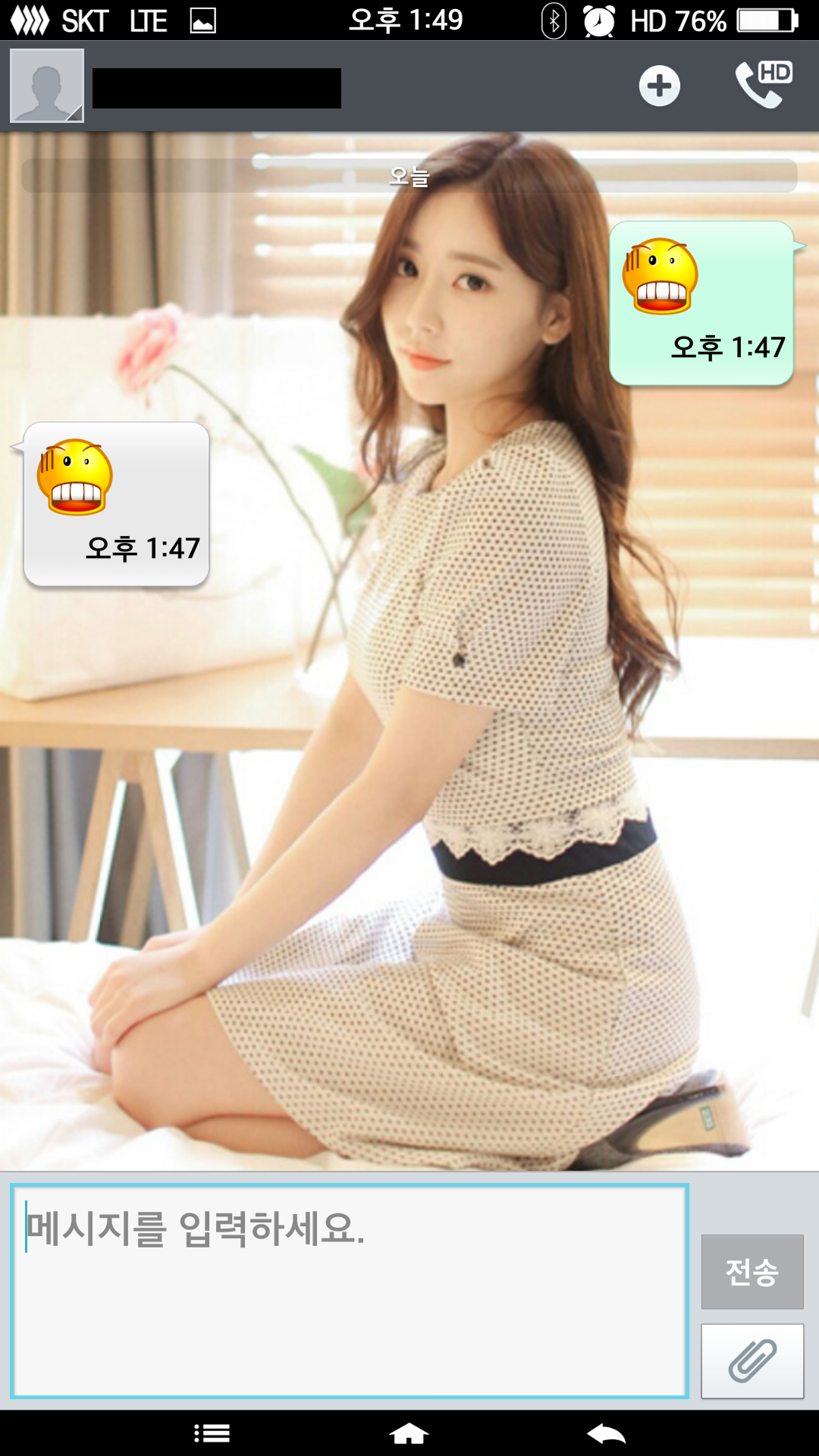The image size is (819, 1456).
Task: Tap the plus icon to add recipient
Action: tap(659, 86)
